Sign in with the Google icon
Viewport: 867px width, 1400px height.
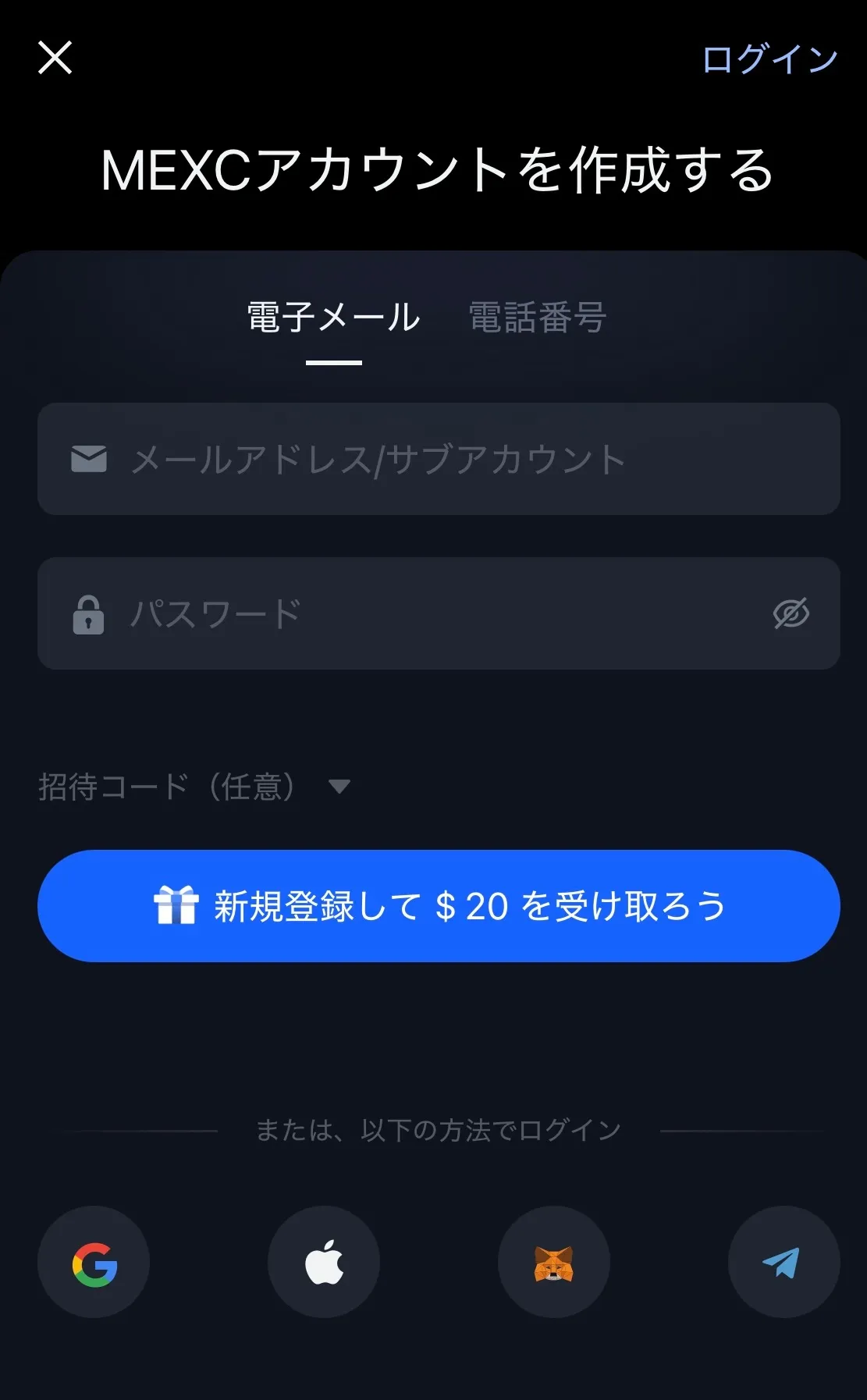[93, 1262]
